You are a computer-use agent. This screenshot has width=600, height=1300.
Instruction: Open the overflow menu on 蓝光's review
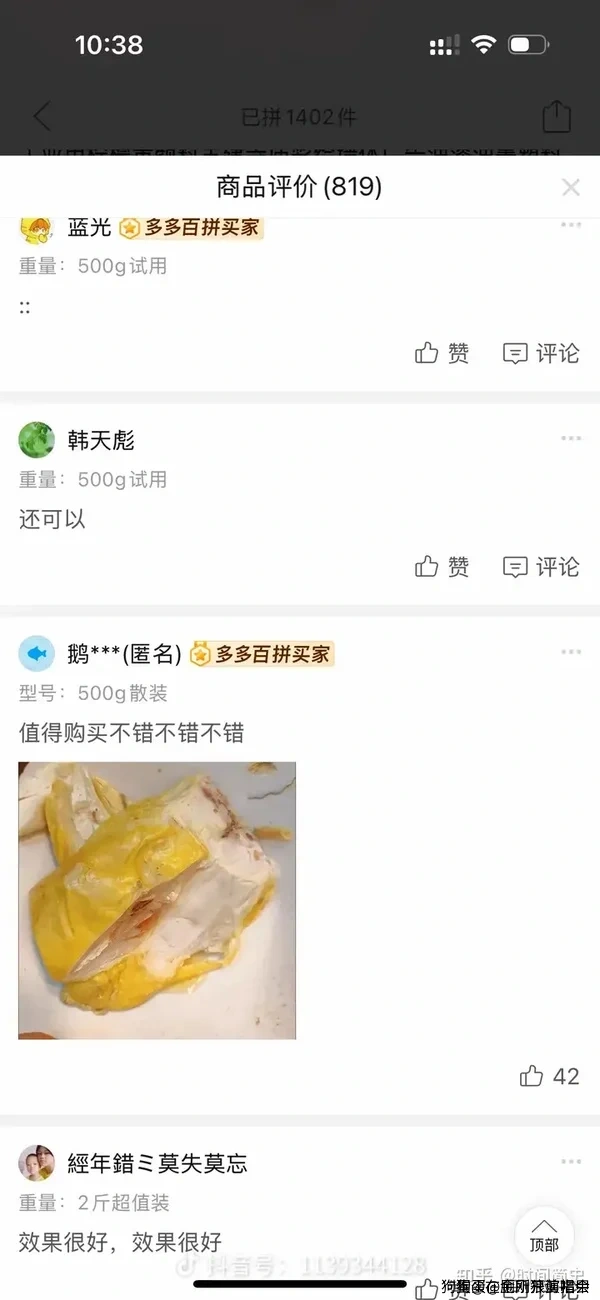point(571,225)
